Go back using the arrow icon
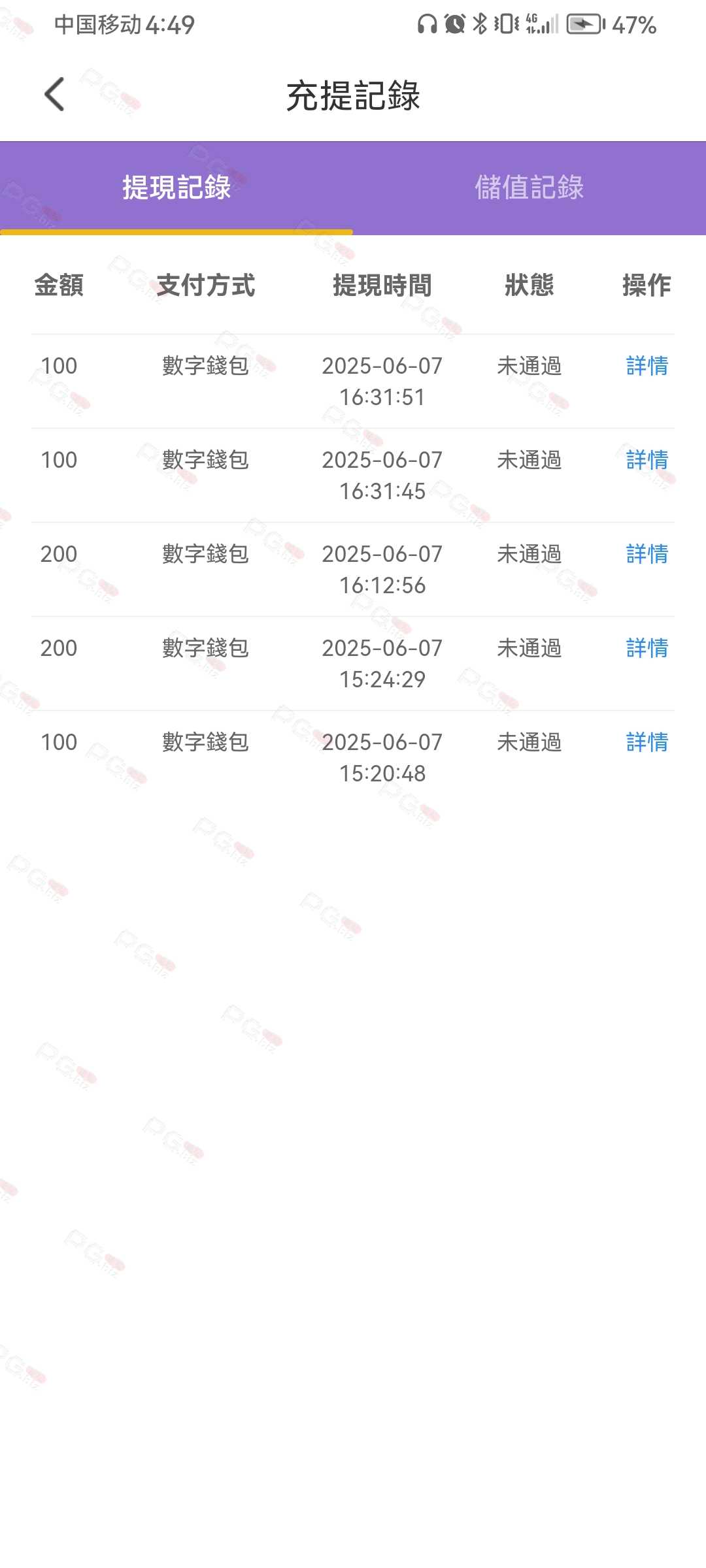The height and width of the screenshot is (1568, 706). tap(55, 95)
